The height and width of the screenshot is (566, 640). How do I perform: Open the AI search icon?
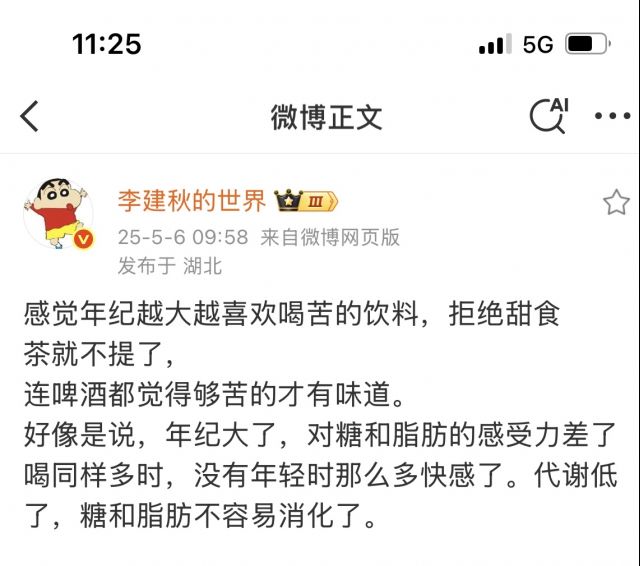[x=548, y=116]
